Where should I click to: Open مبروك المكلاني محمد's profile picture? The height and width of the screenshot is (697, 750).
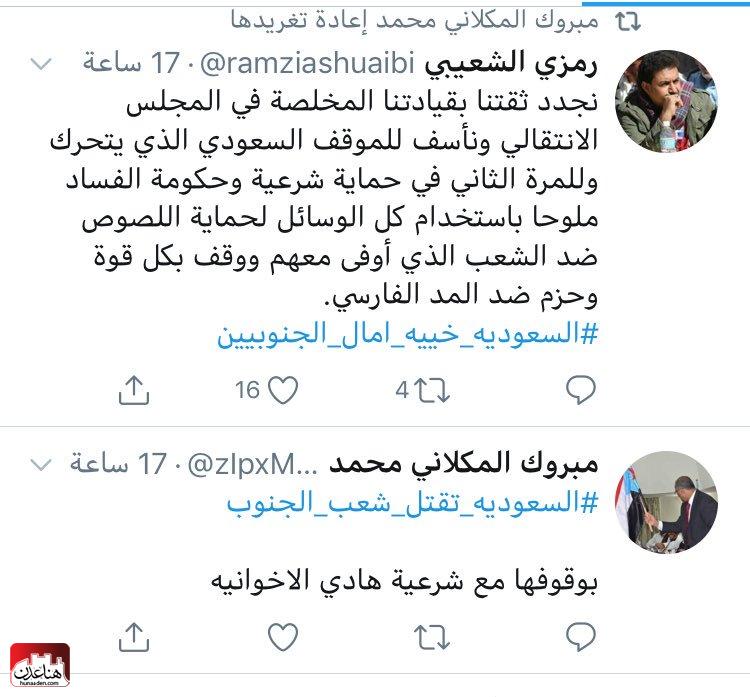coord(664,501)
